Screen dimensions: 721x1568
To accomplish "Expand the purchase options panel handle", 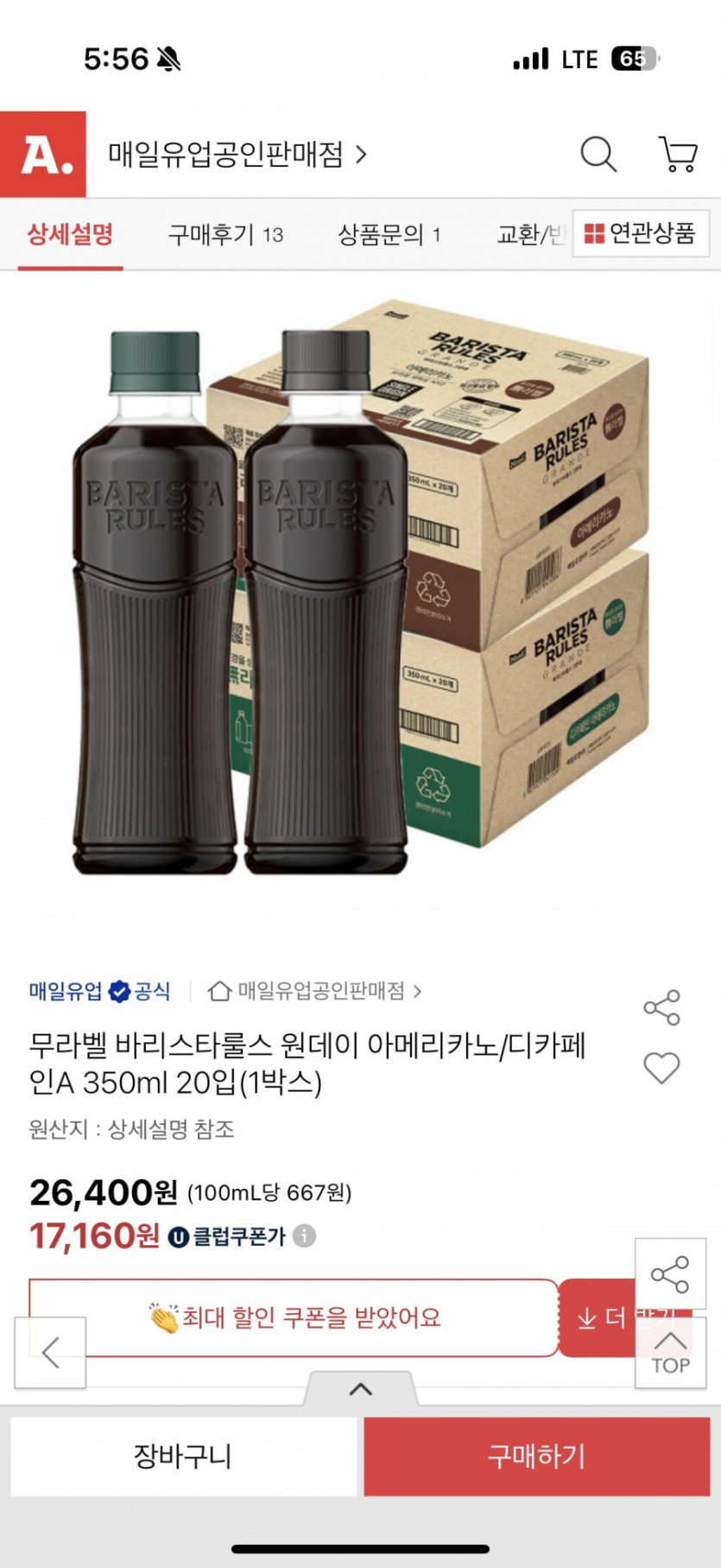I will pos(360,1389).
